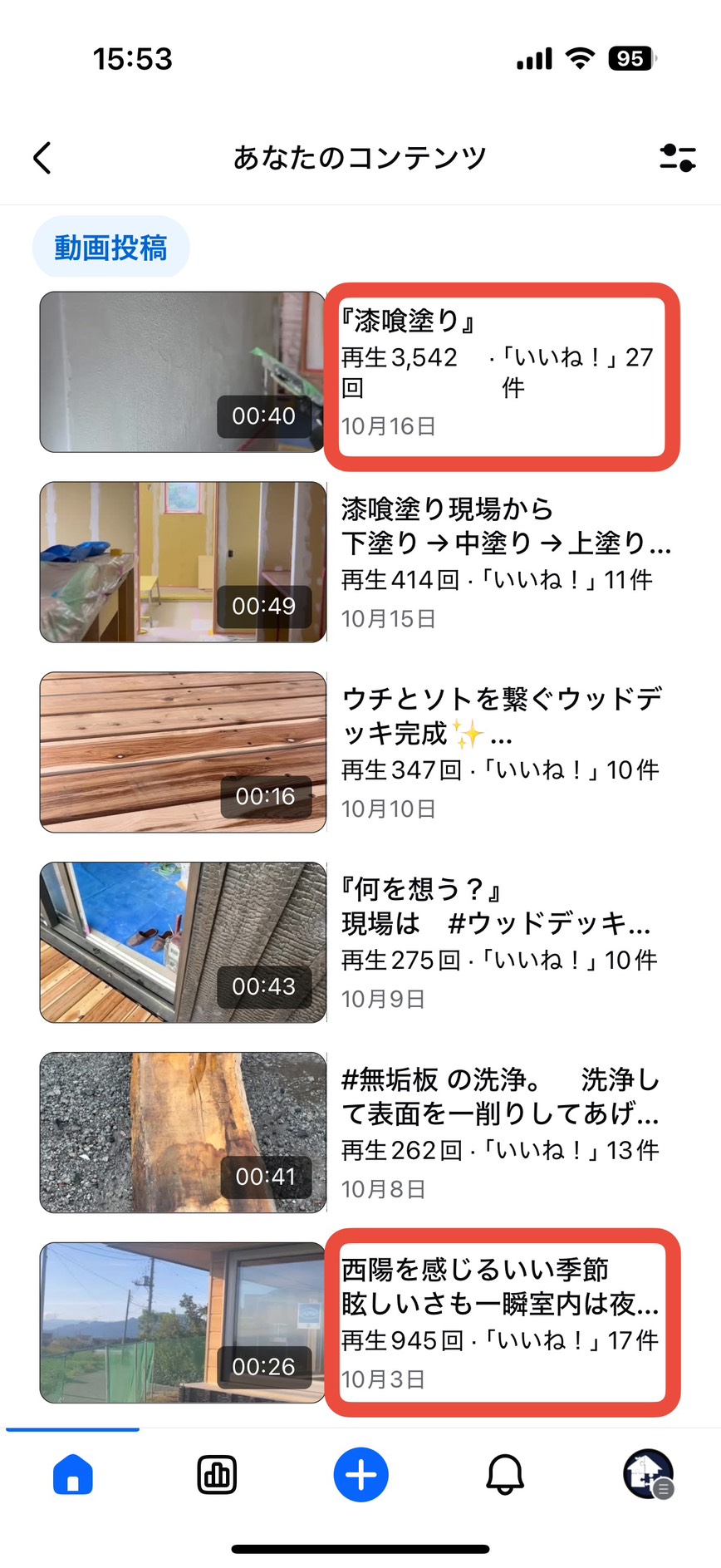Open the 『何を想う？』 video post
This screenshot has width=721, height=1568.
pos(182,942)
